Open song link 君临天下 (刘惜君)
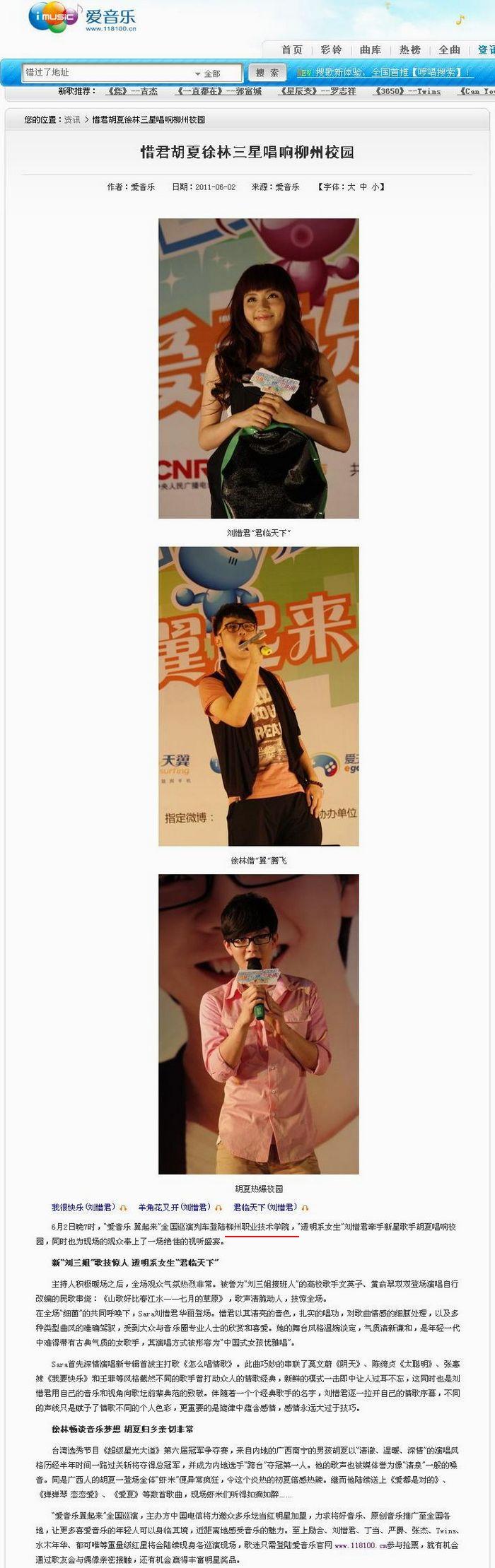495x1568 pixels. point(265,1208)
